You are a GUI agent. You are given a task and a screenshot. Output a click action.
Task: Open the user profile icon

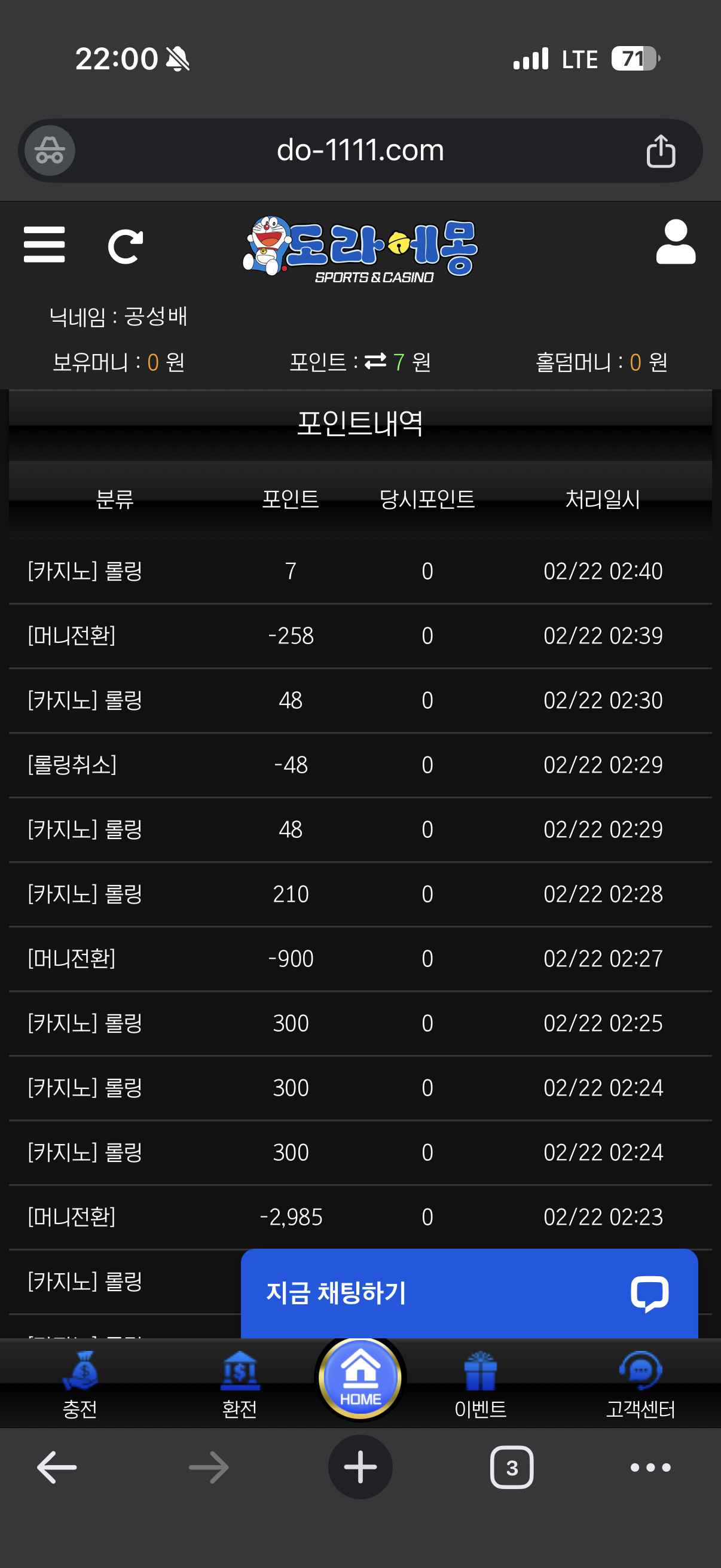676,242
